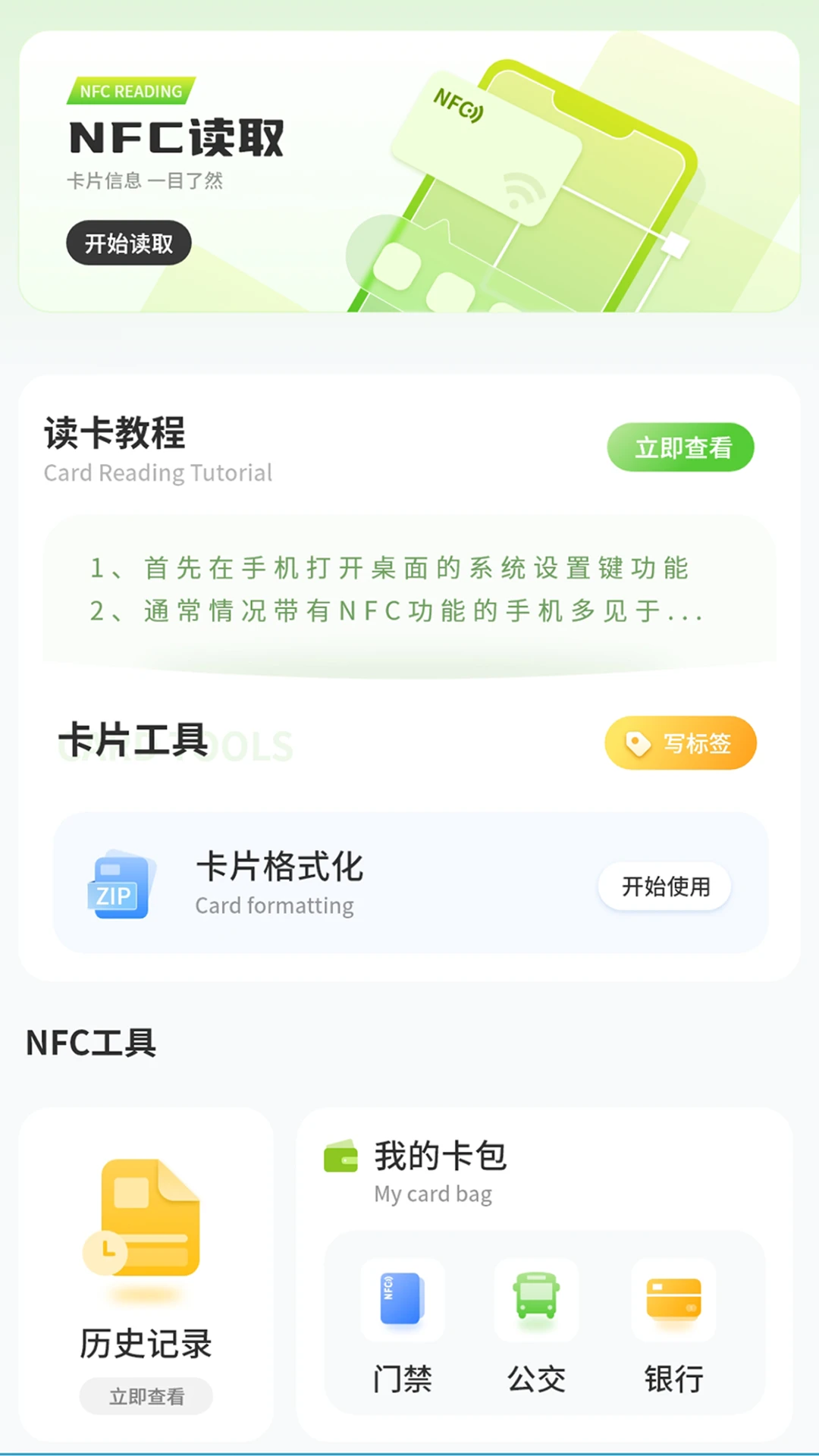Start card formatting with 开始使用
This screenshot has height=1456, width=819.
(665, 886)
